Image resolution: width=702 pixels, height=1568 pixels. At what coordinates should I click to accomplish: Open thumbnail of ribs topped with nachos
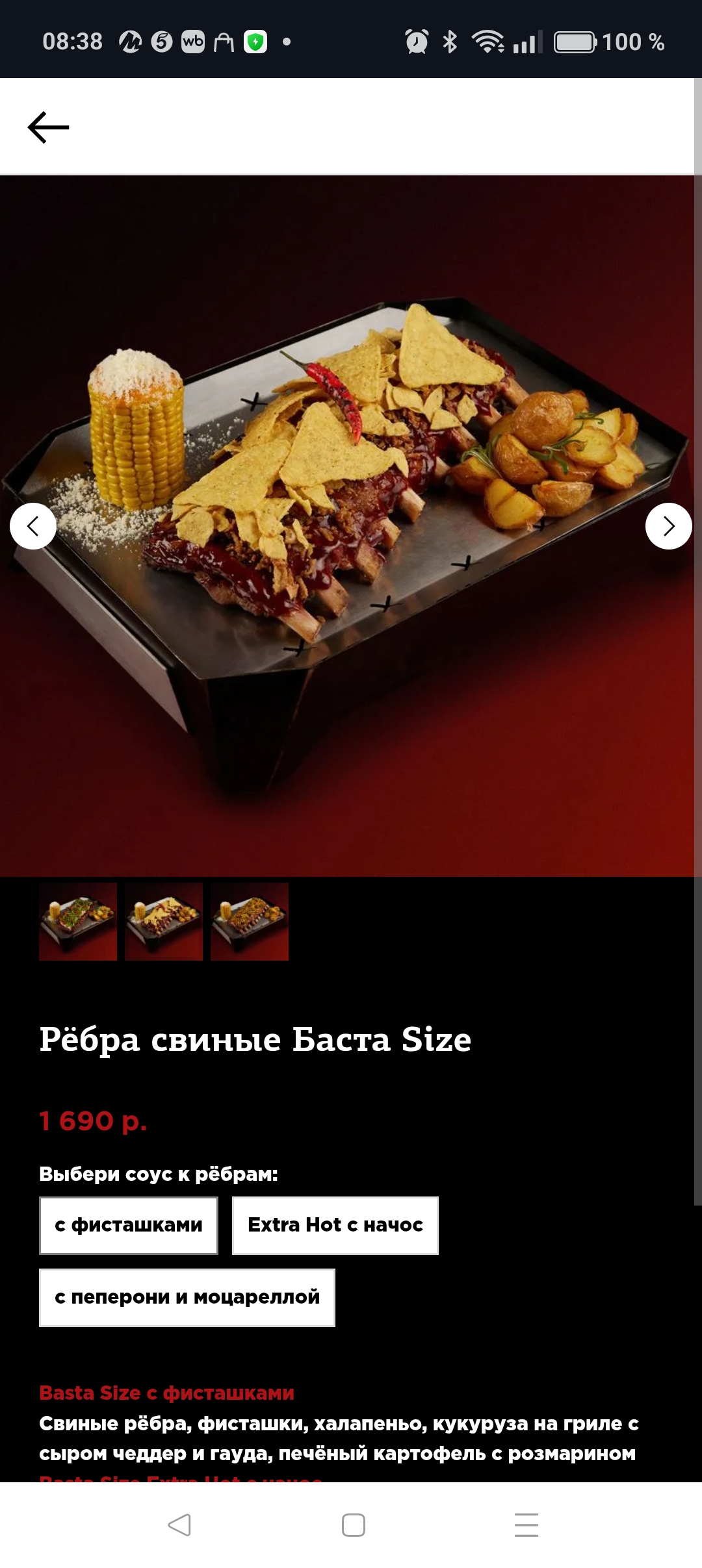(164, 921)
